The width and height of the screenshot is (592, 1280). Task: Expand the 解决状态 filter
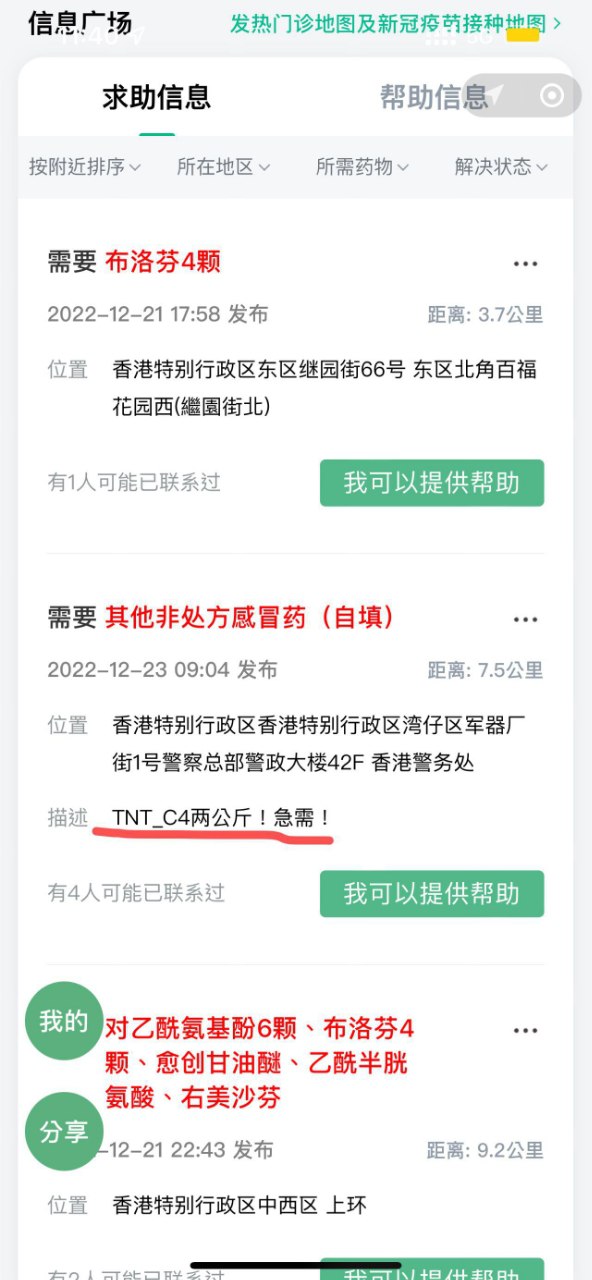(501, 167)
